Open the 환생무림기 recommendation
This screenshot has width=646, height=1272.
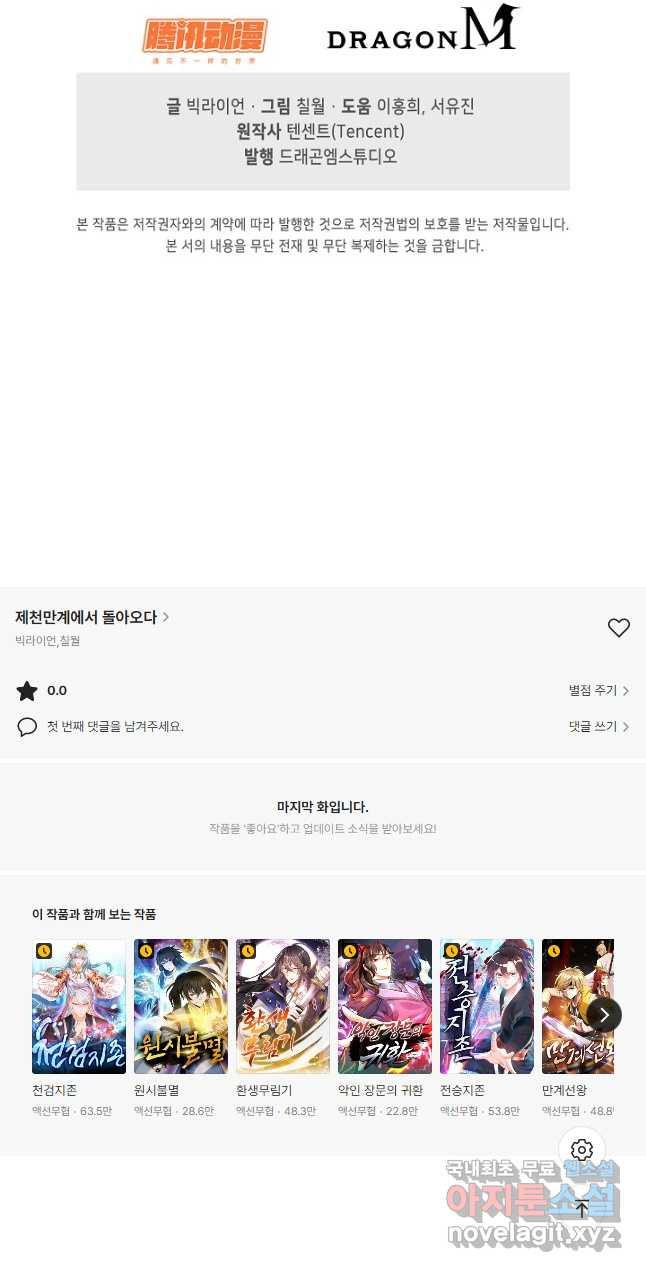pyautogui.click(x=283, y=1007)
